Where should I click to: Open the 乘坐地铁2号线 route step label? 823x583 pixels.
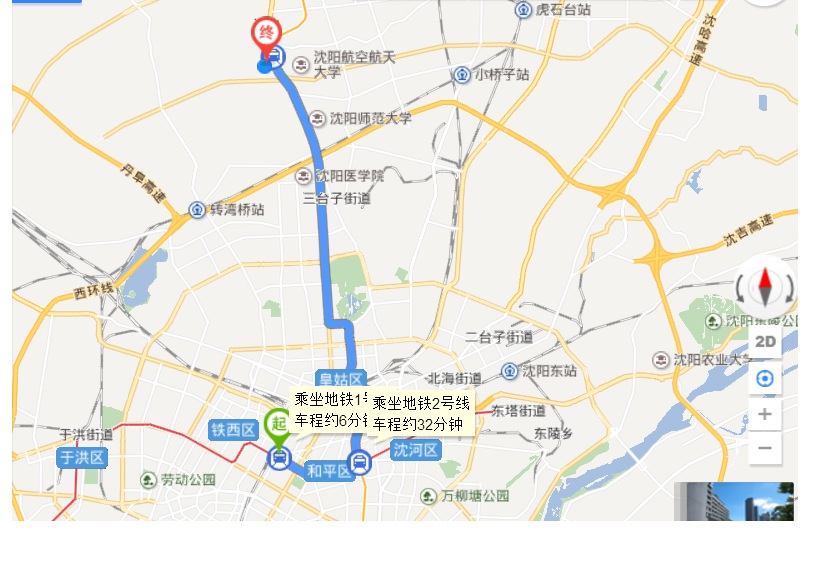[x=421, y=413]
